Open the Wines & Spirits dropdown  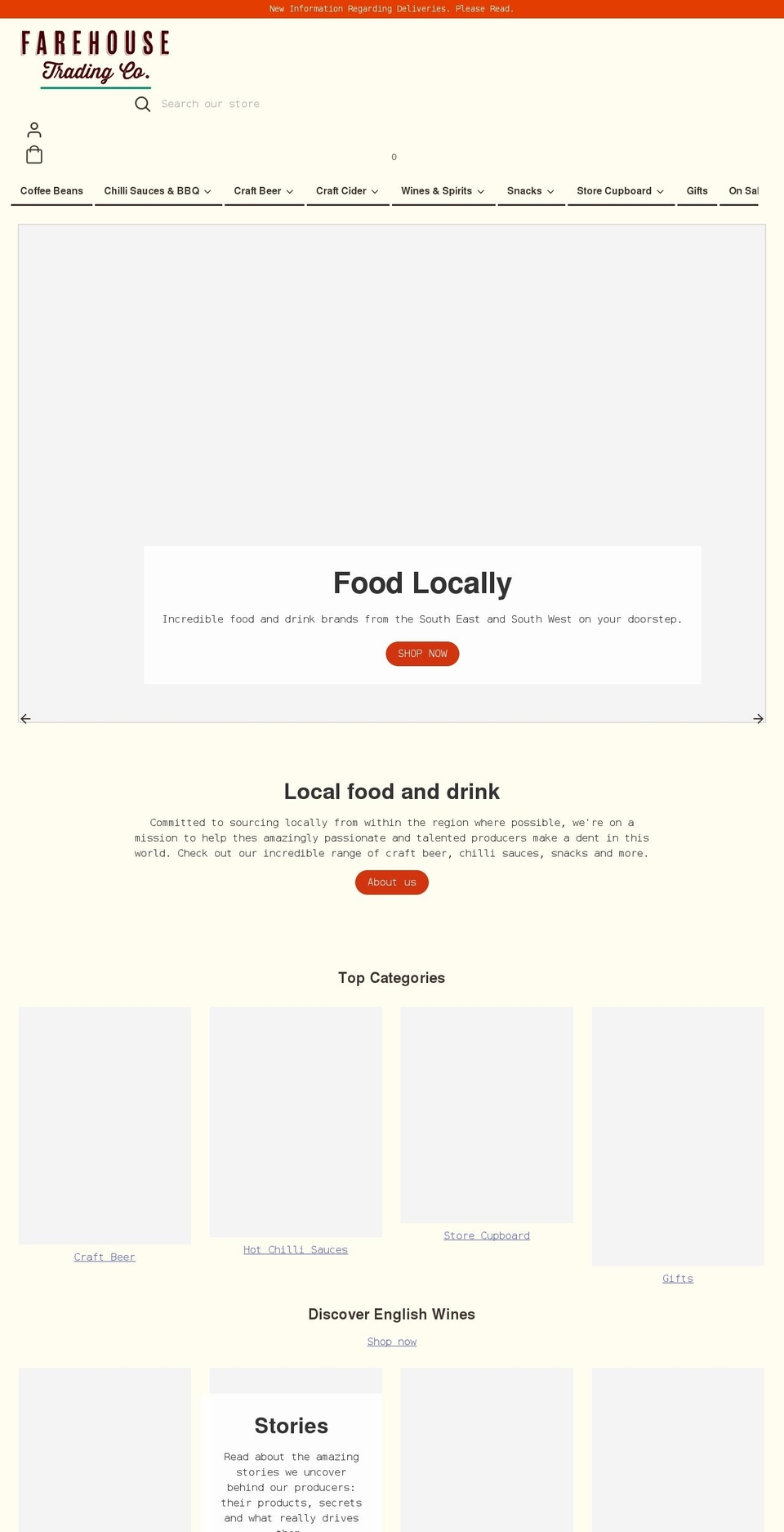(443, 191)
